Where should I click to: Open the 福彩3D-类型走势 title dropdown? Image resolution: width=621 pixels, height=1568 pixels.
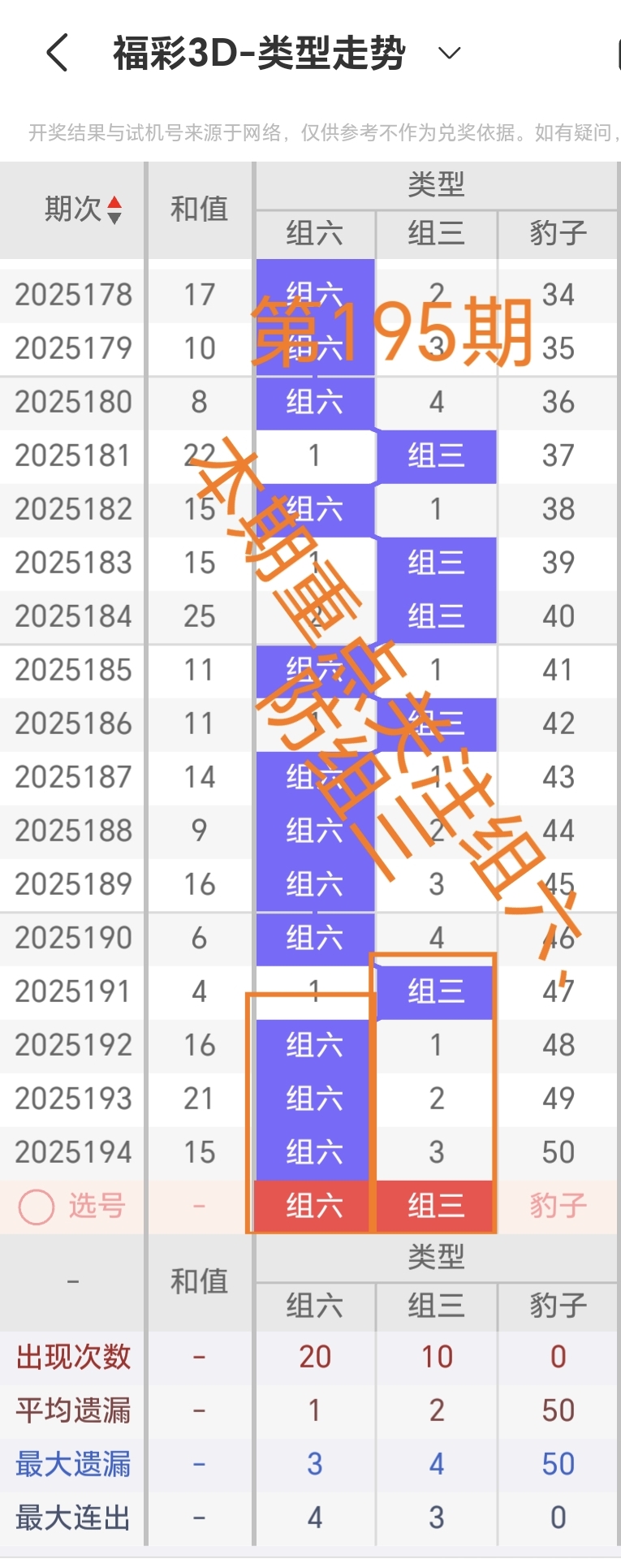pos(448,51)
